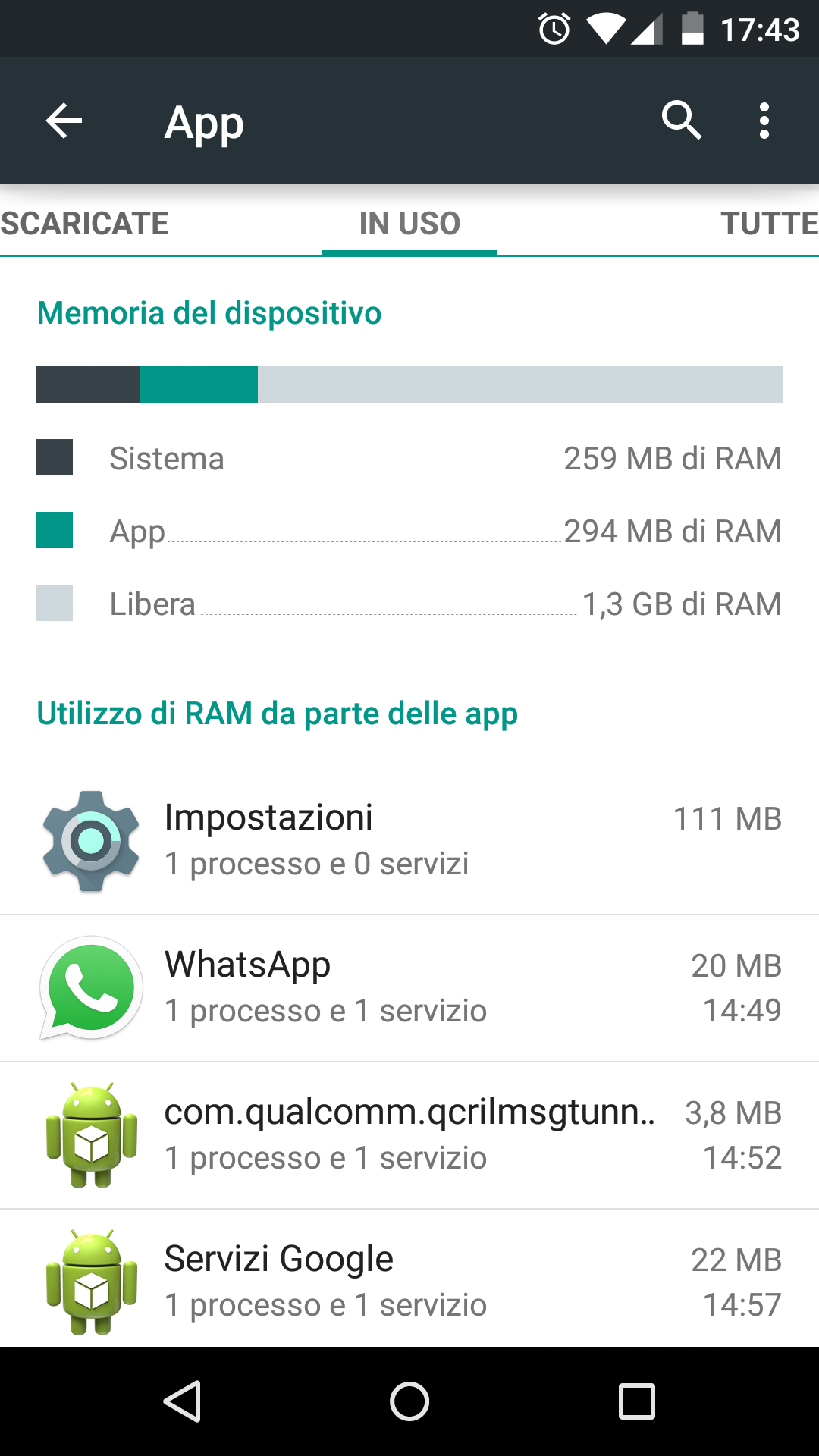
Task: Go back using the app bar arrow
Action: coord(64,121)
